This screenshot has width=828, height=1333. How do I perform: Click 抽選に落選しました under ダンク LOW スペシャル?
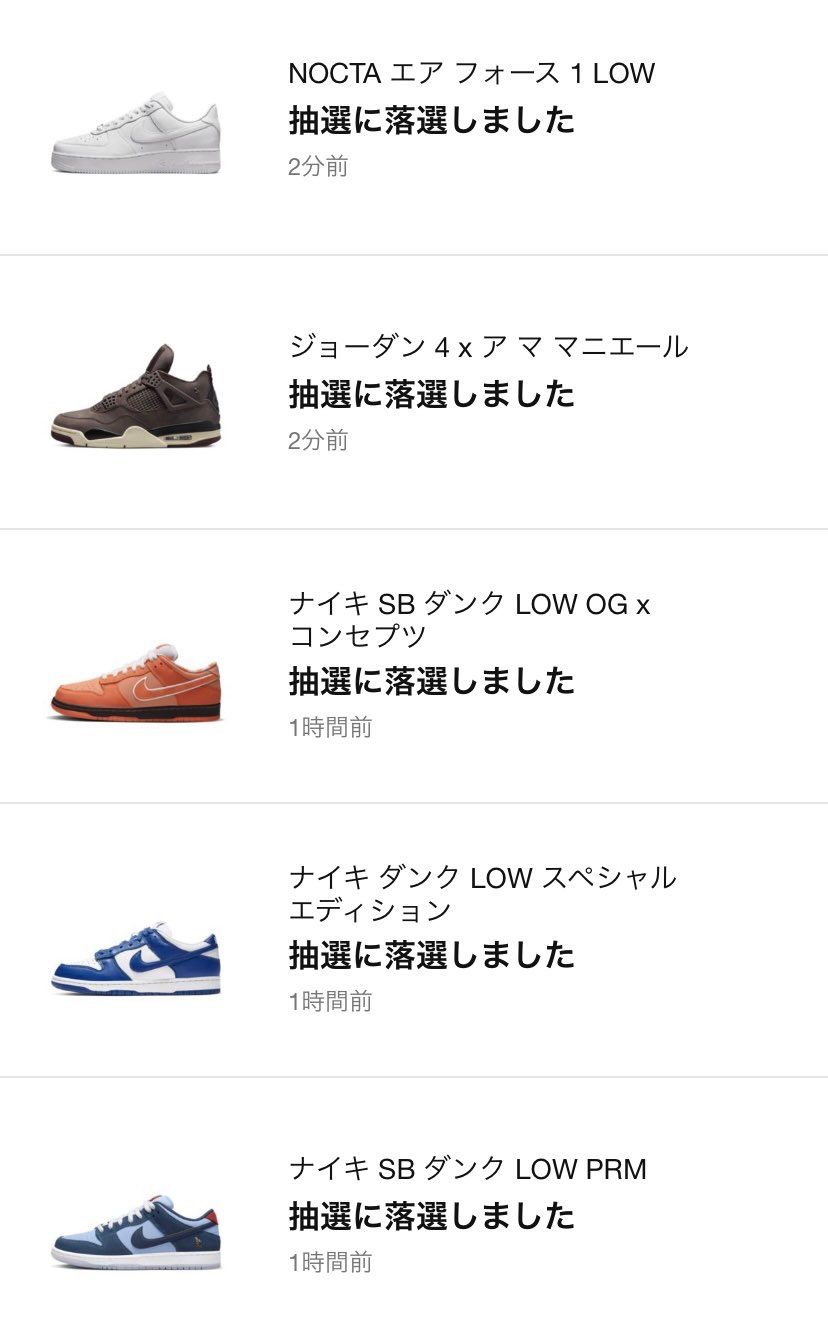coord(430,955)
